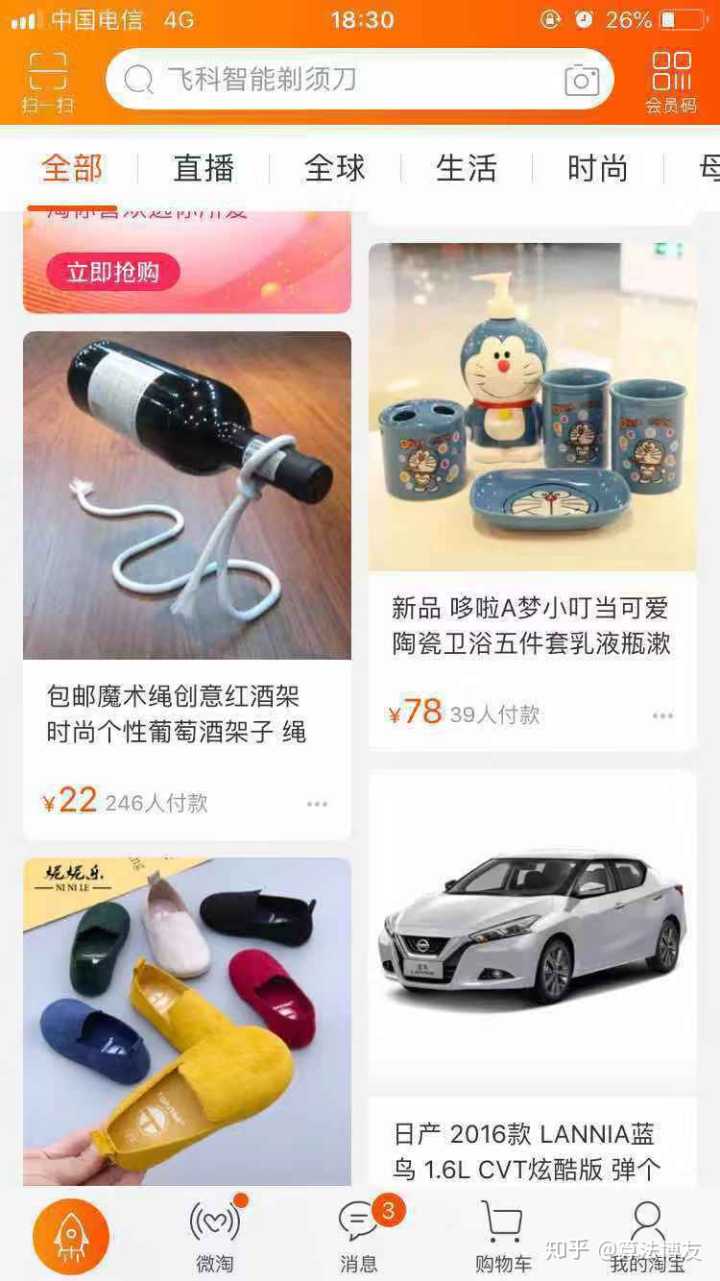Select the 全部 category tab
720x1281 pixels.
(71, 168)
